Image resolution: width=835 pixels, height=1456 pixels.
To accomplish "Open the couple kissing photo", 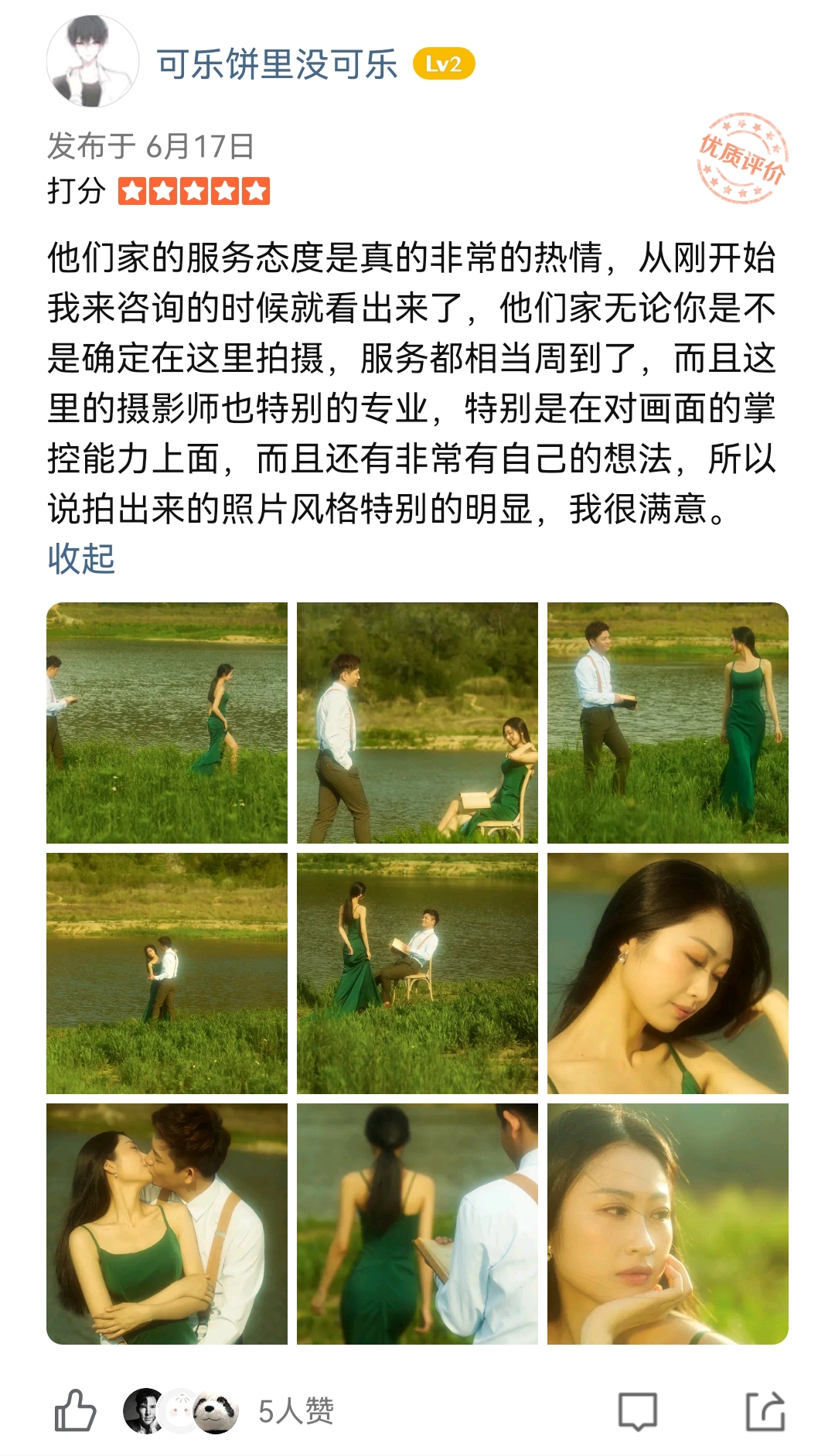I will (x=167, y=1223).
